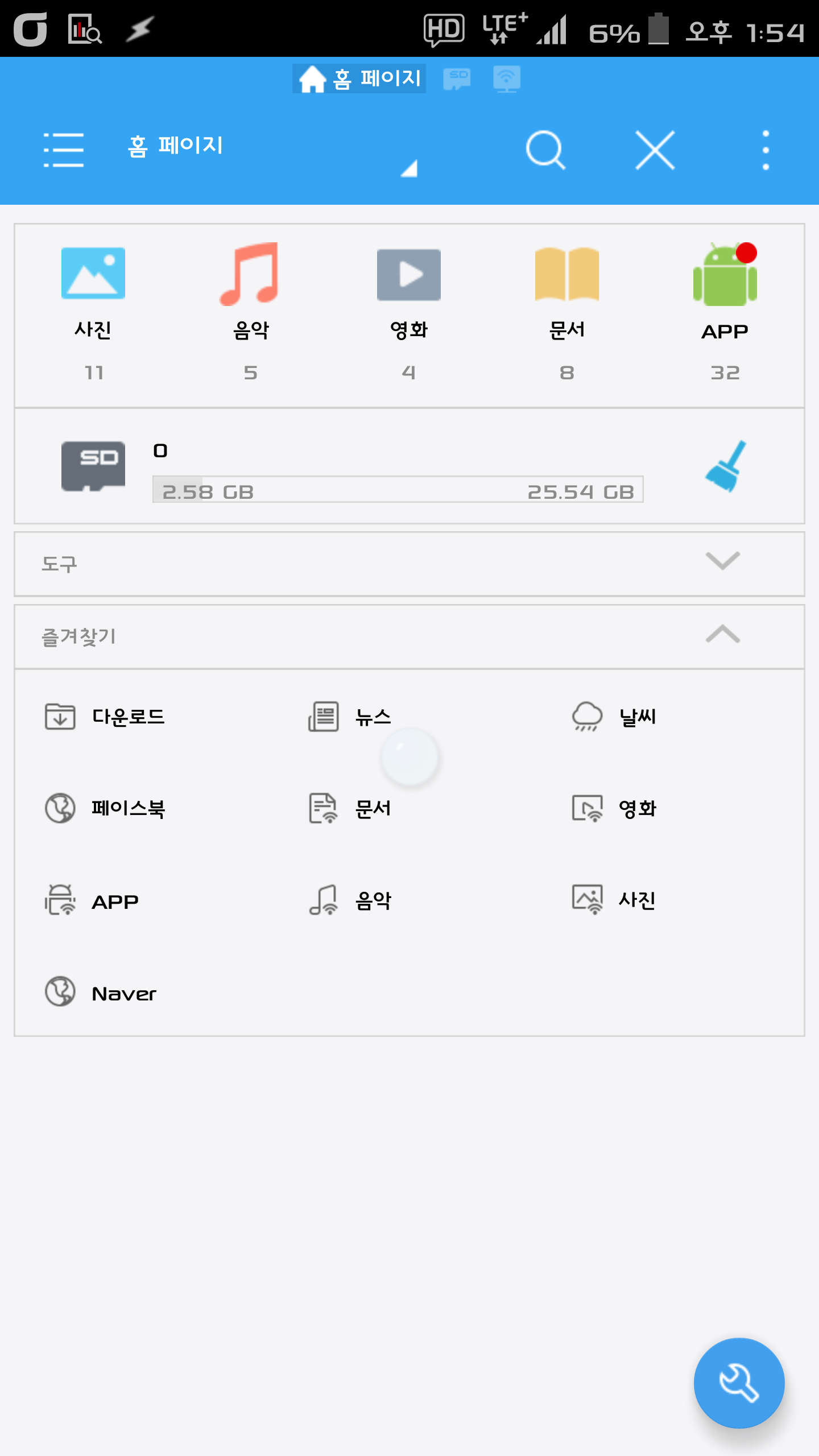Viewport: 819px width, 1456px height.
Task: Open the 페이스북 favorite
Action: point(106,808)
